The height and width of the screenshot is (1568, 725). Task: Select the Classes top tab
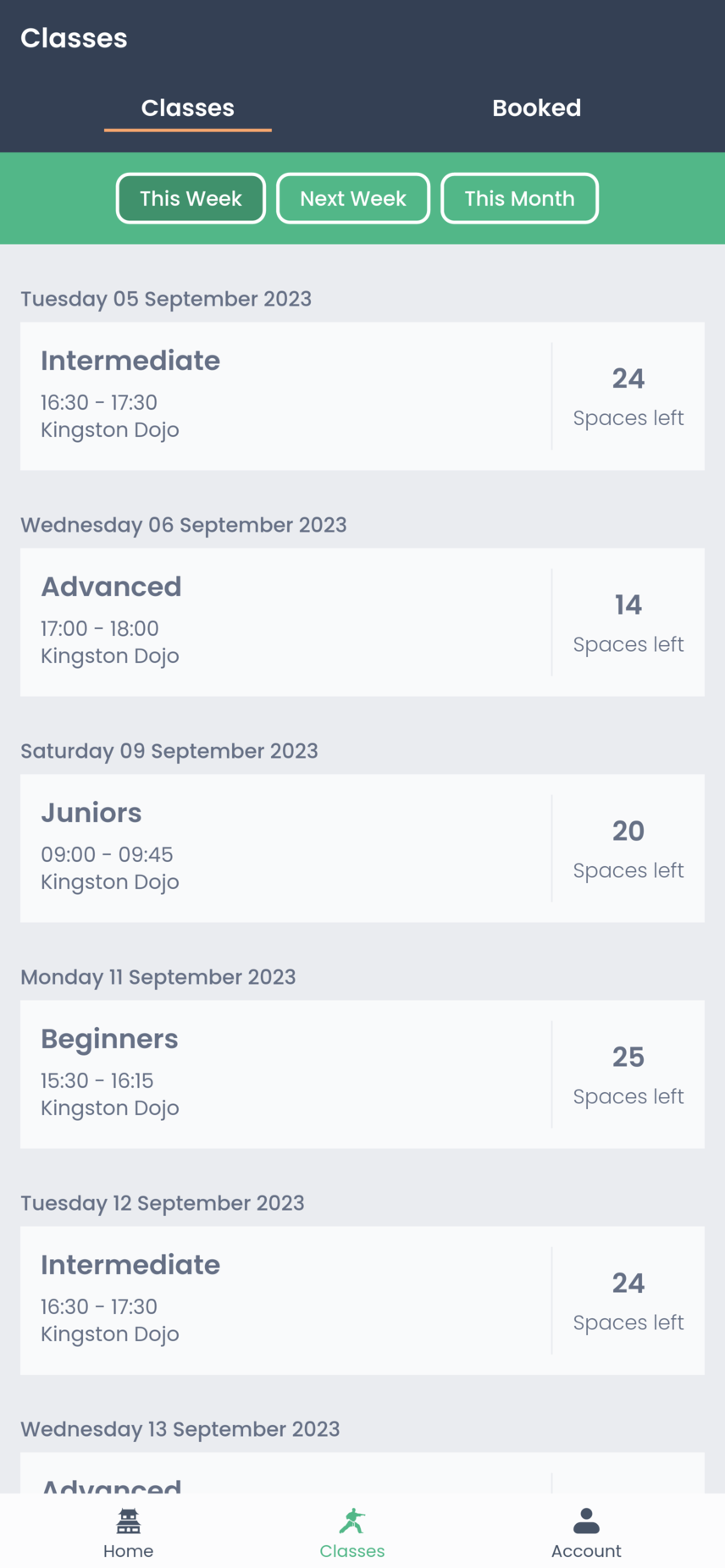188,108
